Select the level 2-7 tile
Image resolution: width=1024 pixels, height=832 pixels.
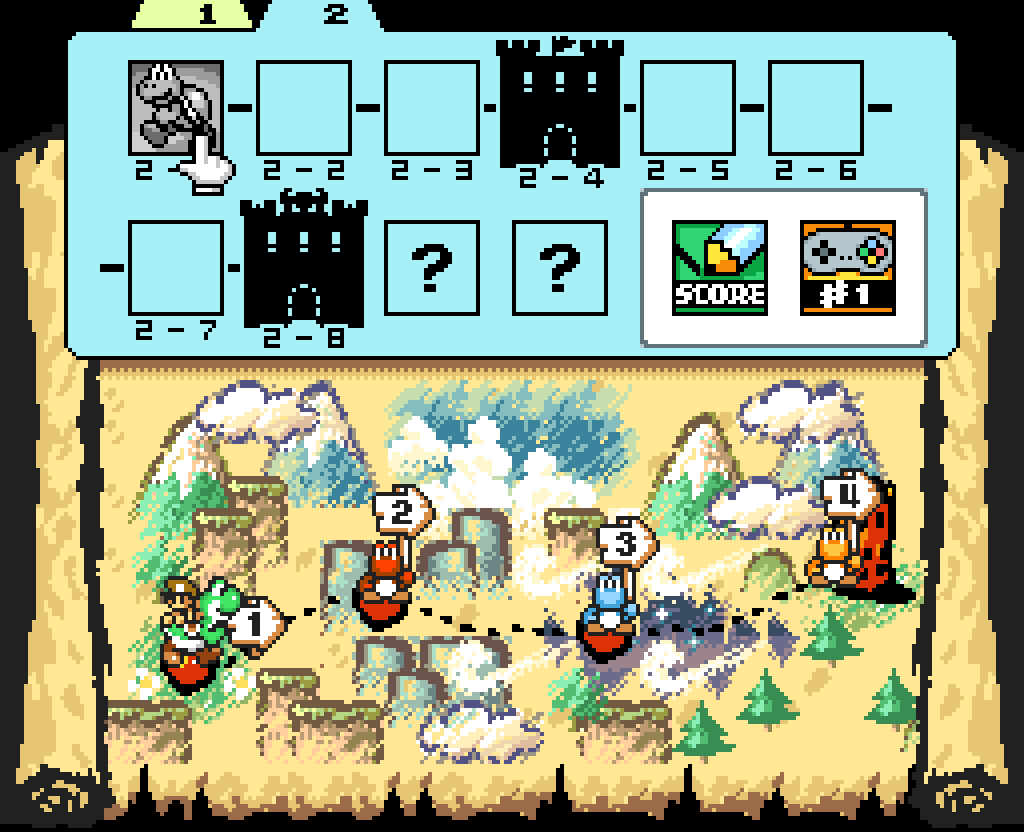176,267
